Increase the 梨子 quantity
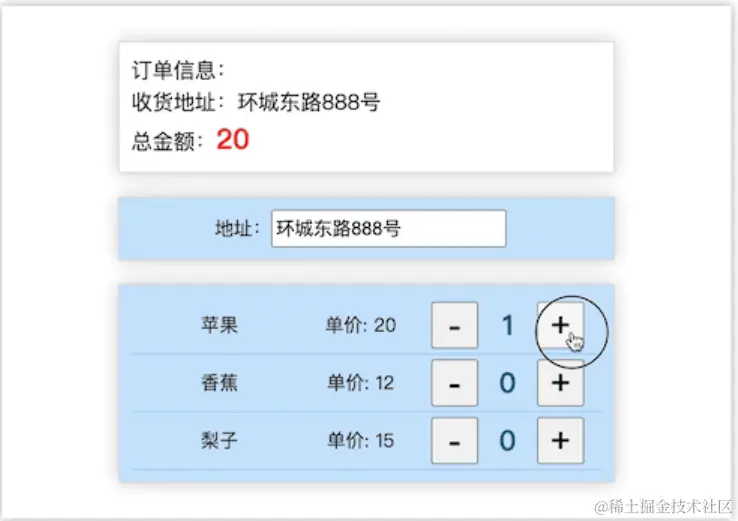 [560, 440]
